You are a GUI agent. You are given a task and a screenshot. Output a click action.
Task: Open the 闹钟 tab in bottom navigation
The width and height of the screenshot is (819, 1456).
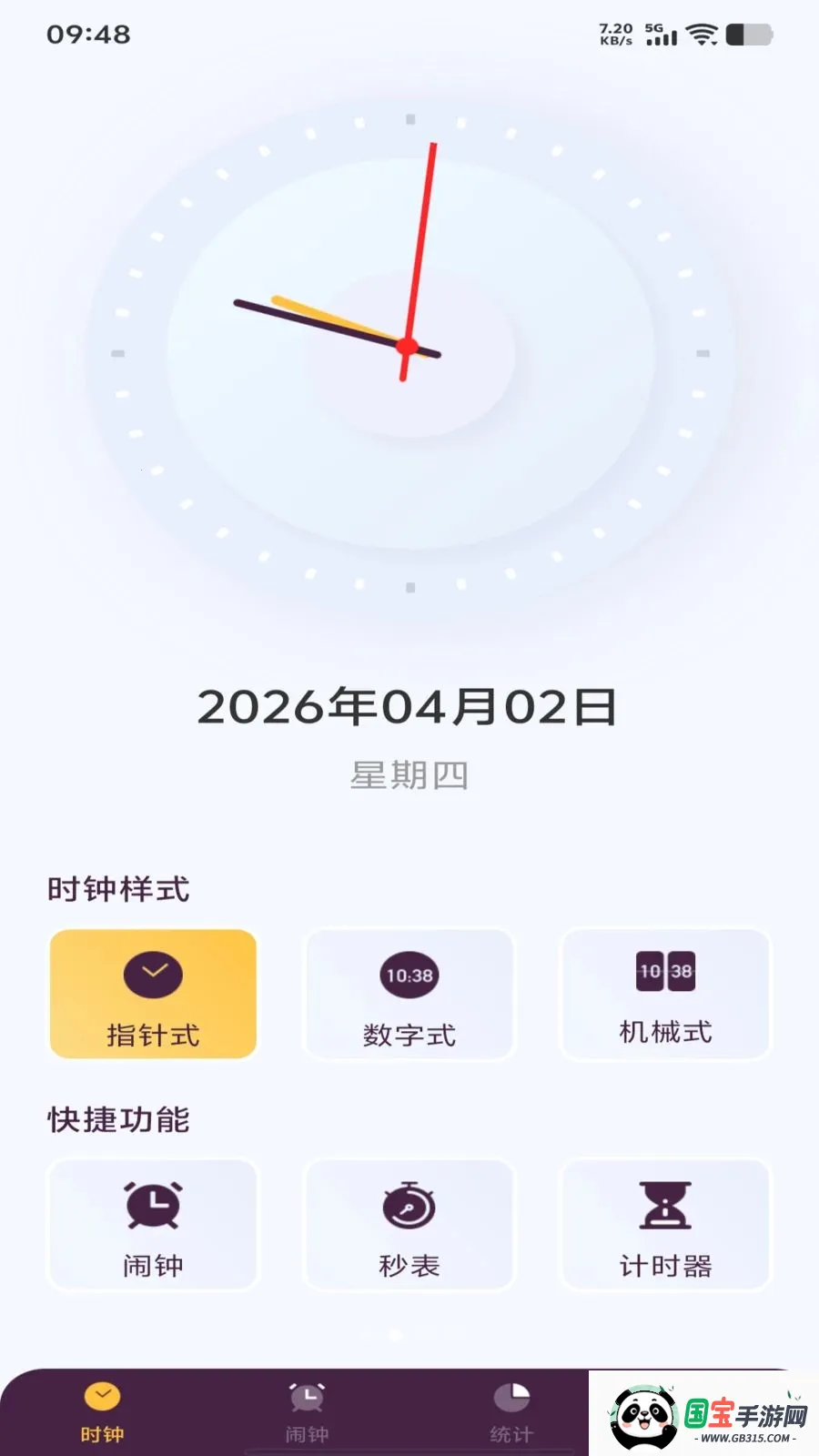point(306,1410)
